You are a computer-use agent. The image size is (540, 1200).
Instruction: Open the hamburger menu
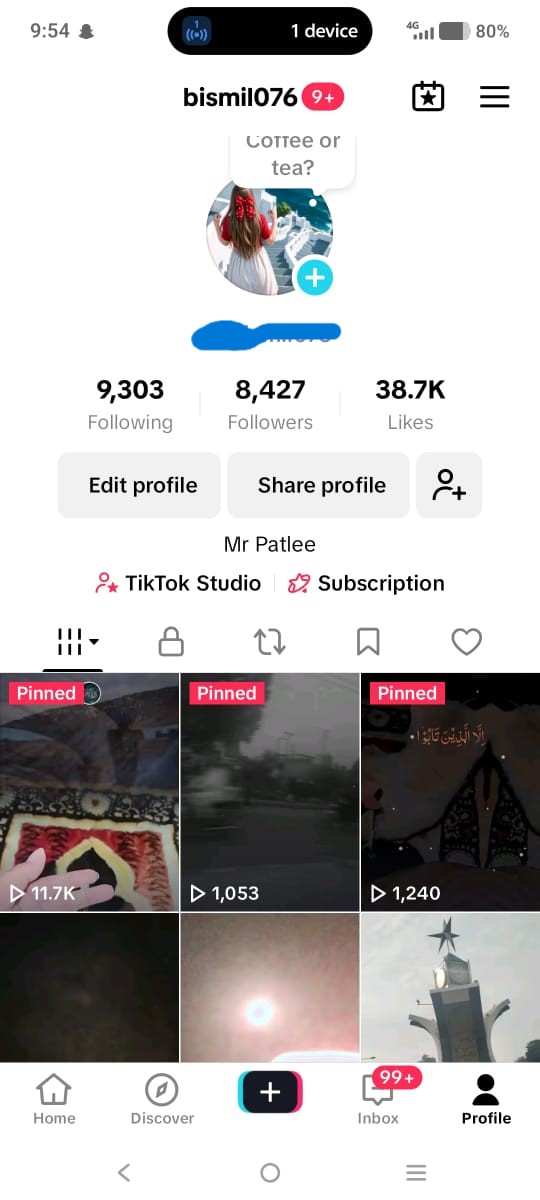click(x=495, y=97)
